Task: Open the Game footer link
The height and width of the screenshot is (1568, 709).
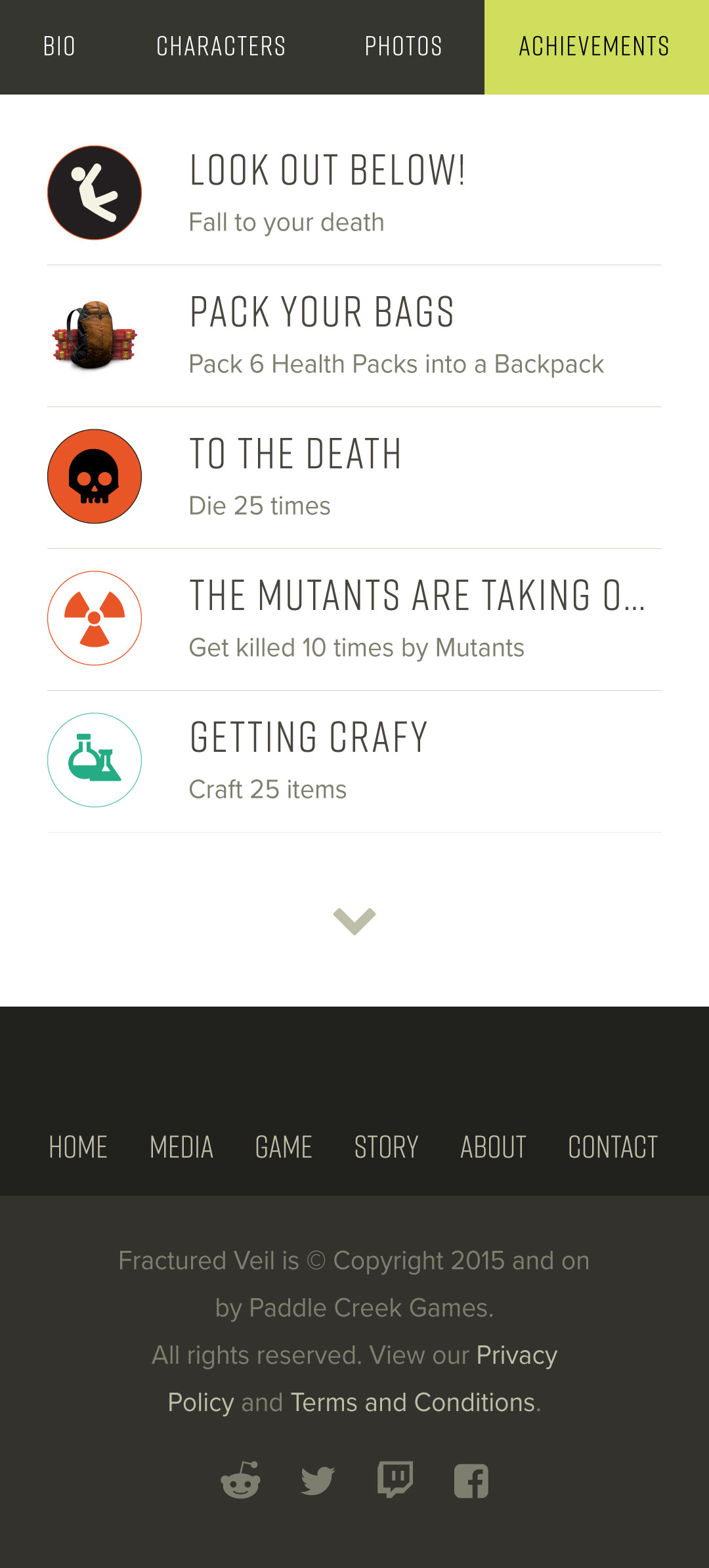Action: 284,1147
